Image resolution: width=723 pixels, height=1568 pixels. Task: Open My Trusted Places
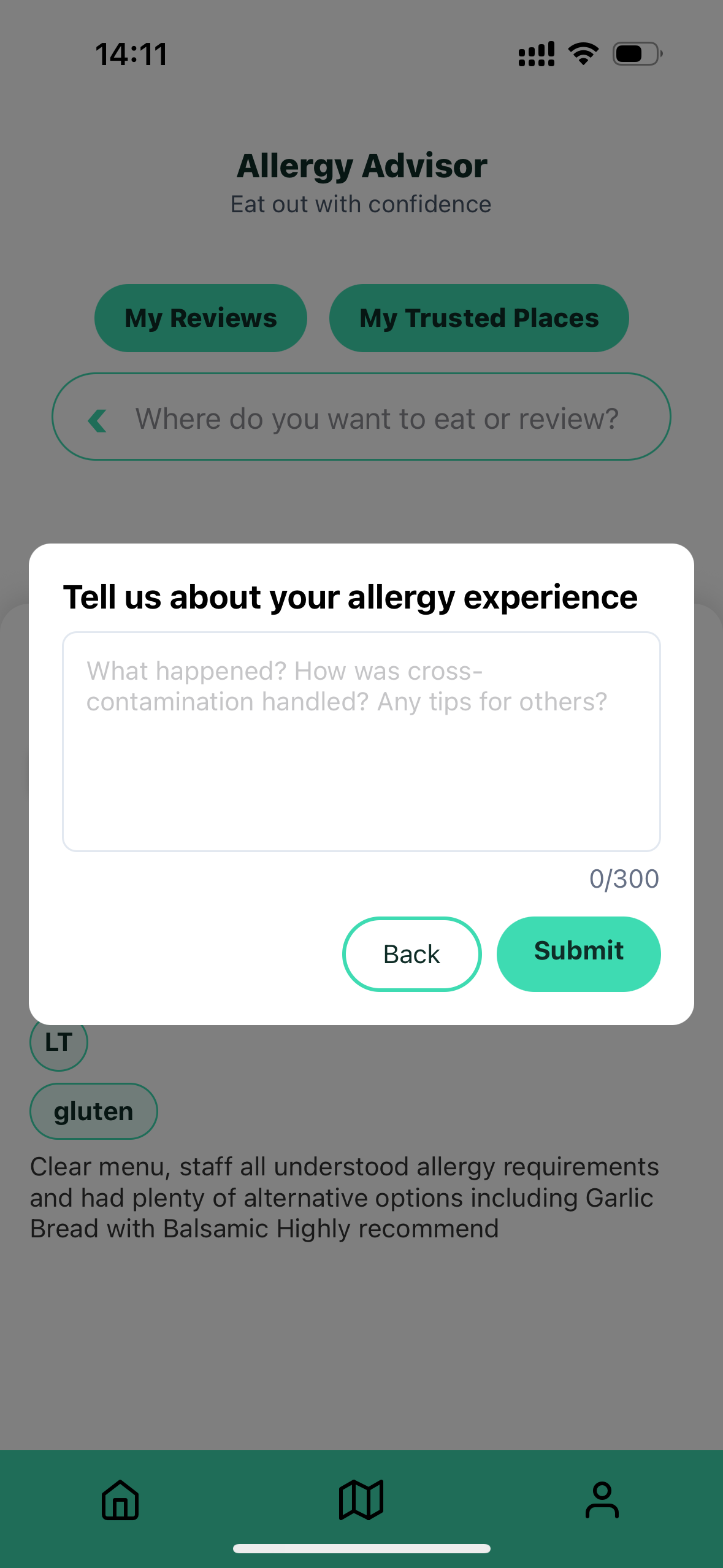point(479,318)
